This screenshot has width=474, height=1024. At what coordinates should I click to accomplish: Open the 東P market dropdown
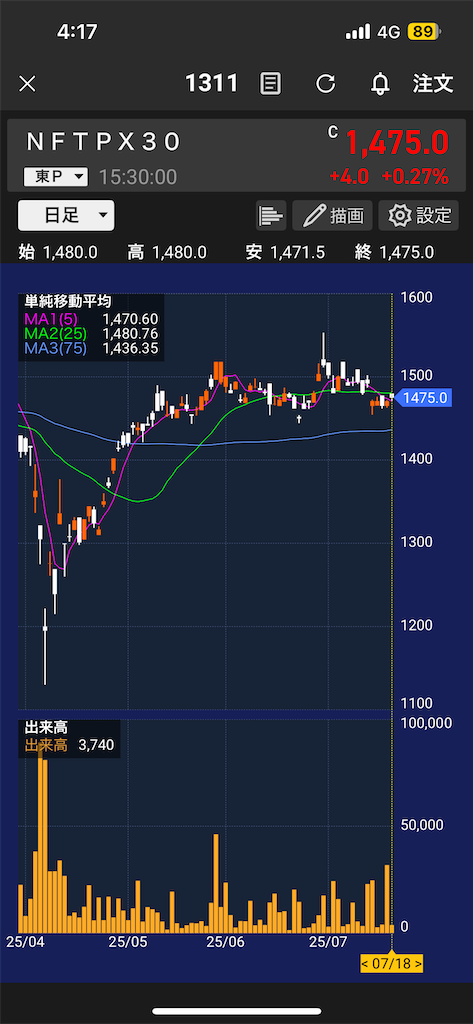click(x=55, y=176)
